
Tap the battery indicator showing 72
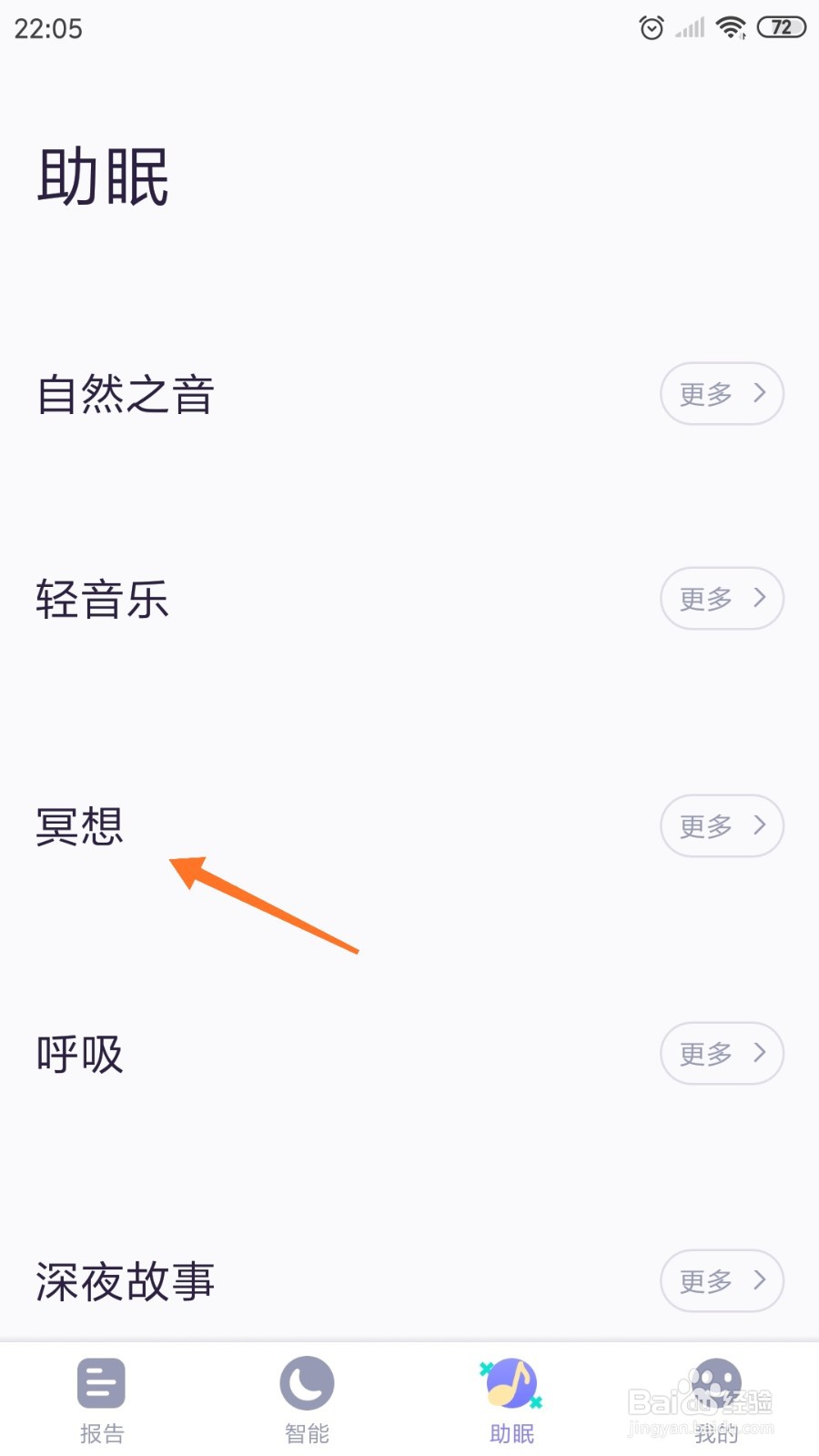tap(781, 27)
